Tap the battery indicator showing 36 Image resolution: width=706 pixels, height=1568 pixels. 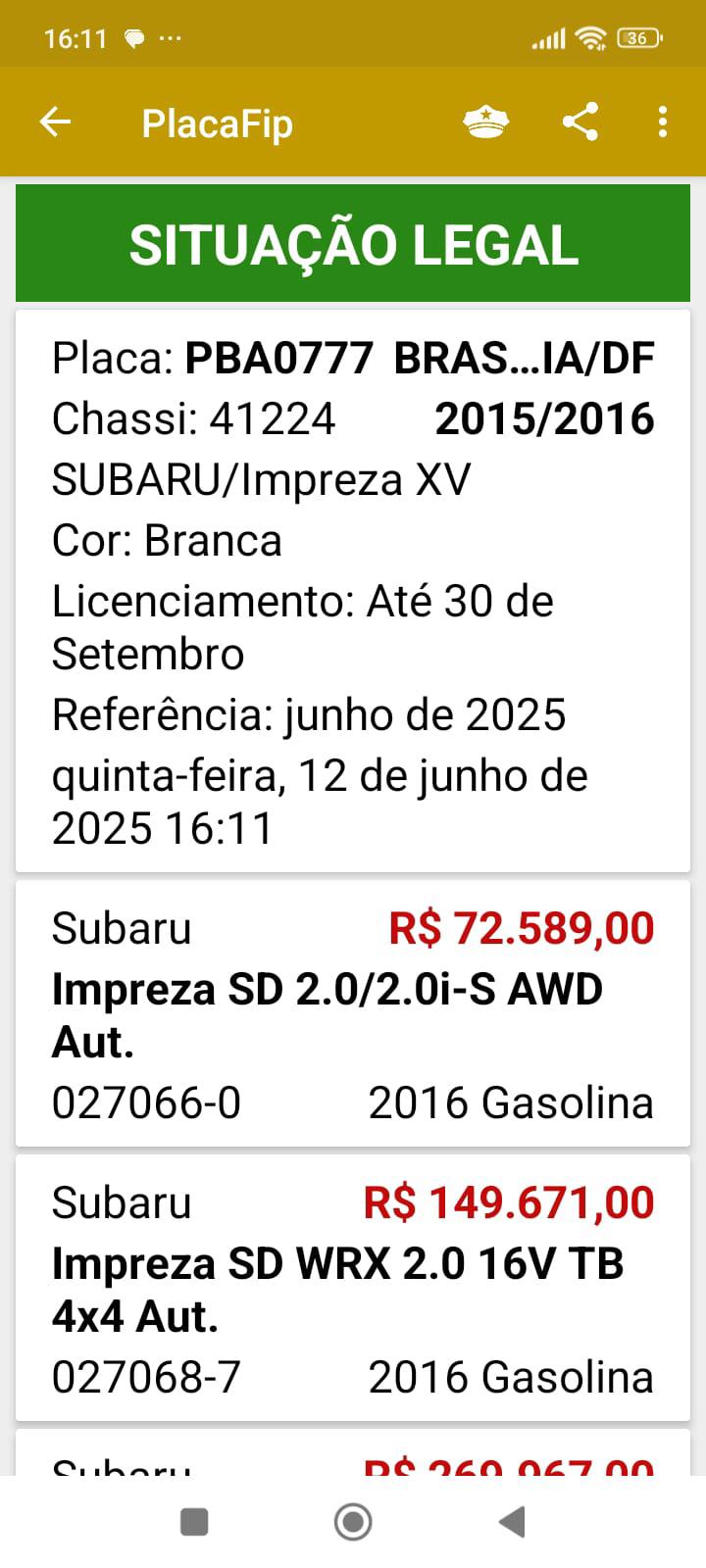point(638,37)
